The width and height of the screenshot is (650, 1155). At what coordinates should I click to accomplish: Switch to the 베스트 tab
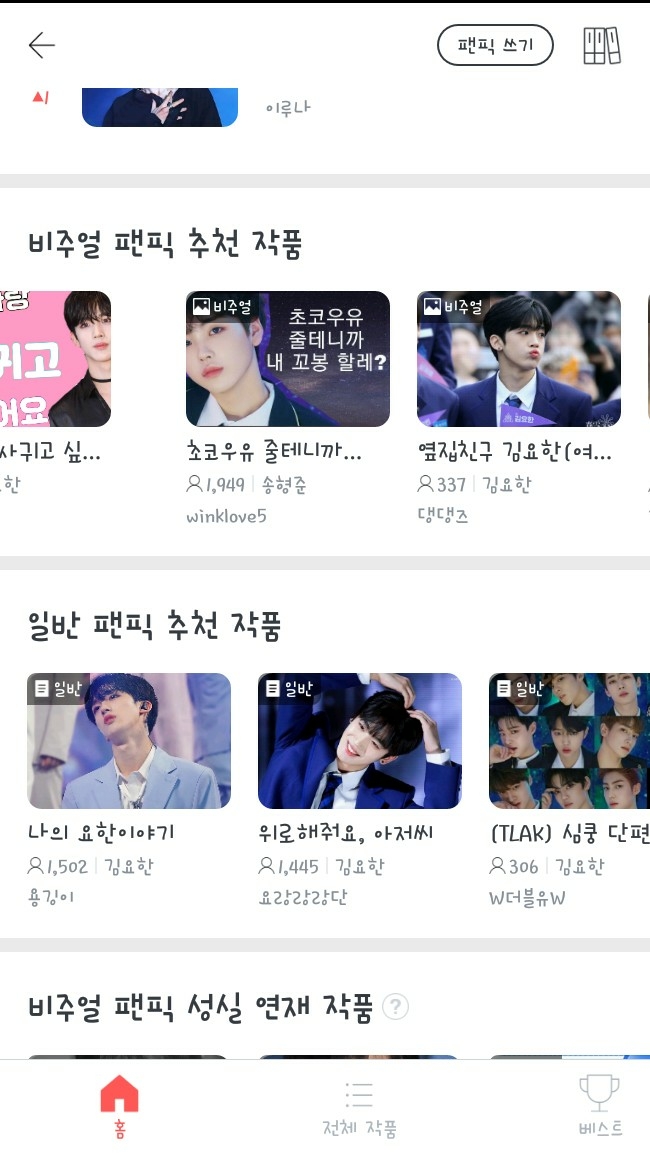click(x=600, y=1106)
